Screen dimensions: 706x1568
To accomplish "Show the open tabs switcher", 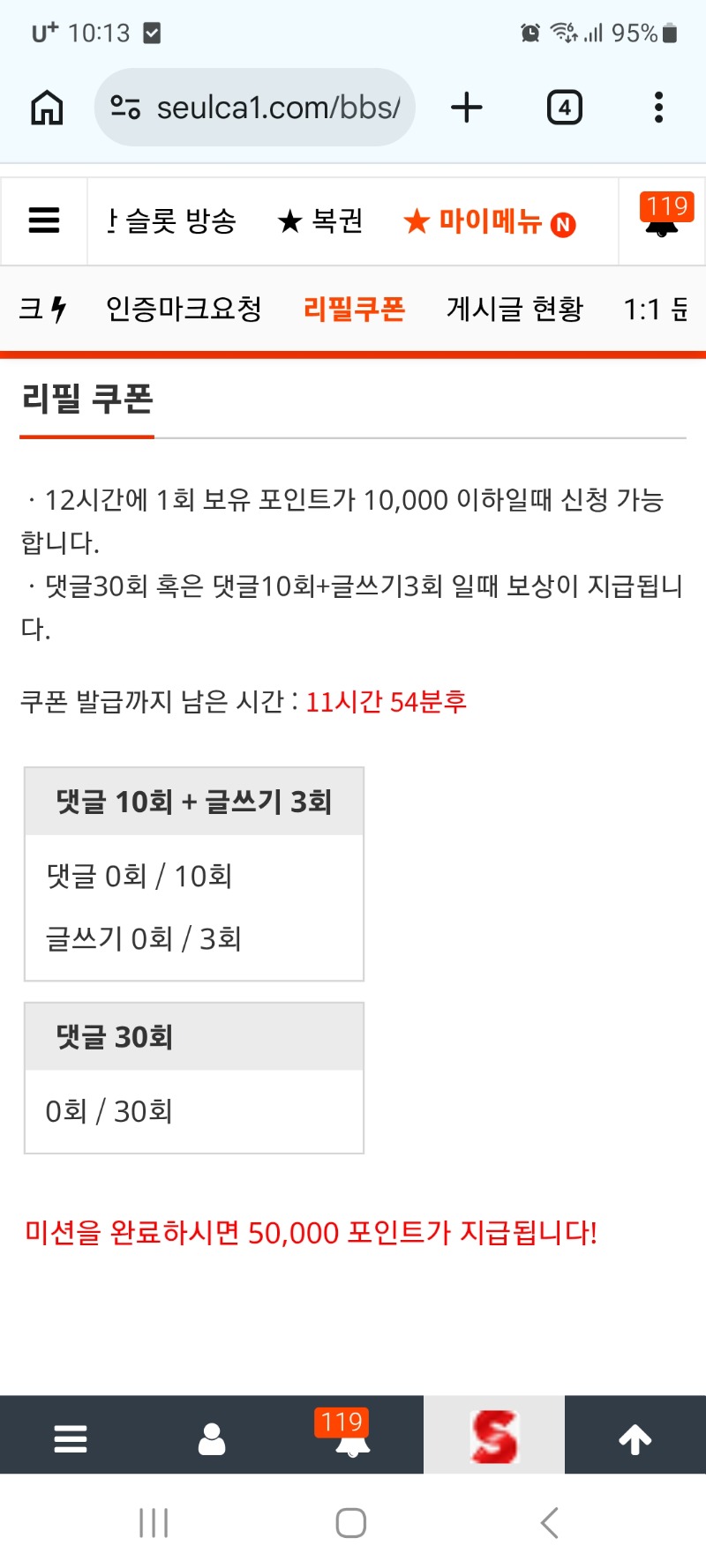I will (x=565, y=108).
